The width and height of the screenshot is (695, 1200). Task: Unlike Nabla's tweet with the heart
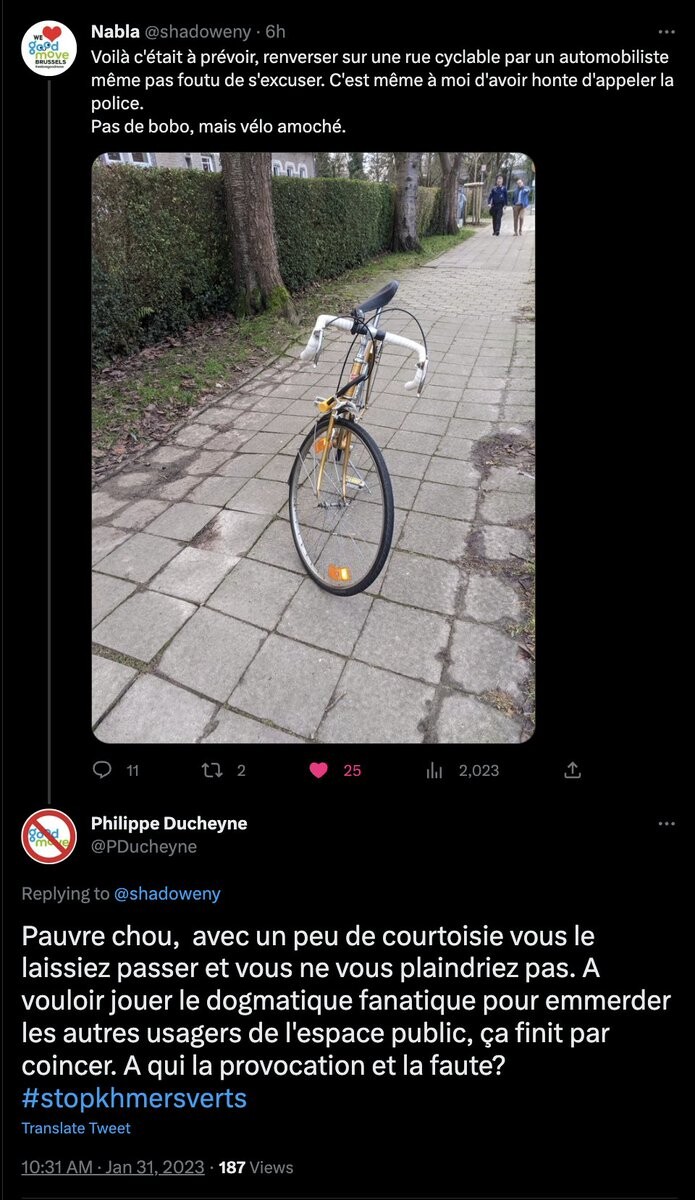click(x=319, y=770)
